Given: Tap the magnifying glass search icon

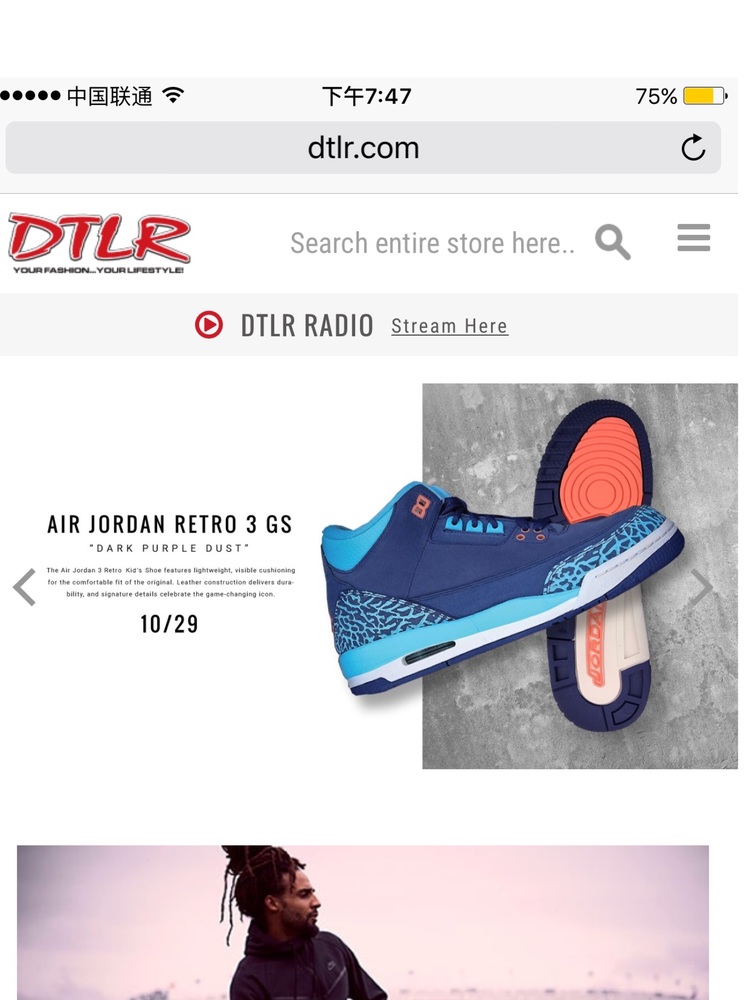Looking at the screenshot, I should click(x=612, y=242).
